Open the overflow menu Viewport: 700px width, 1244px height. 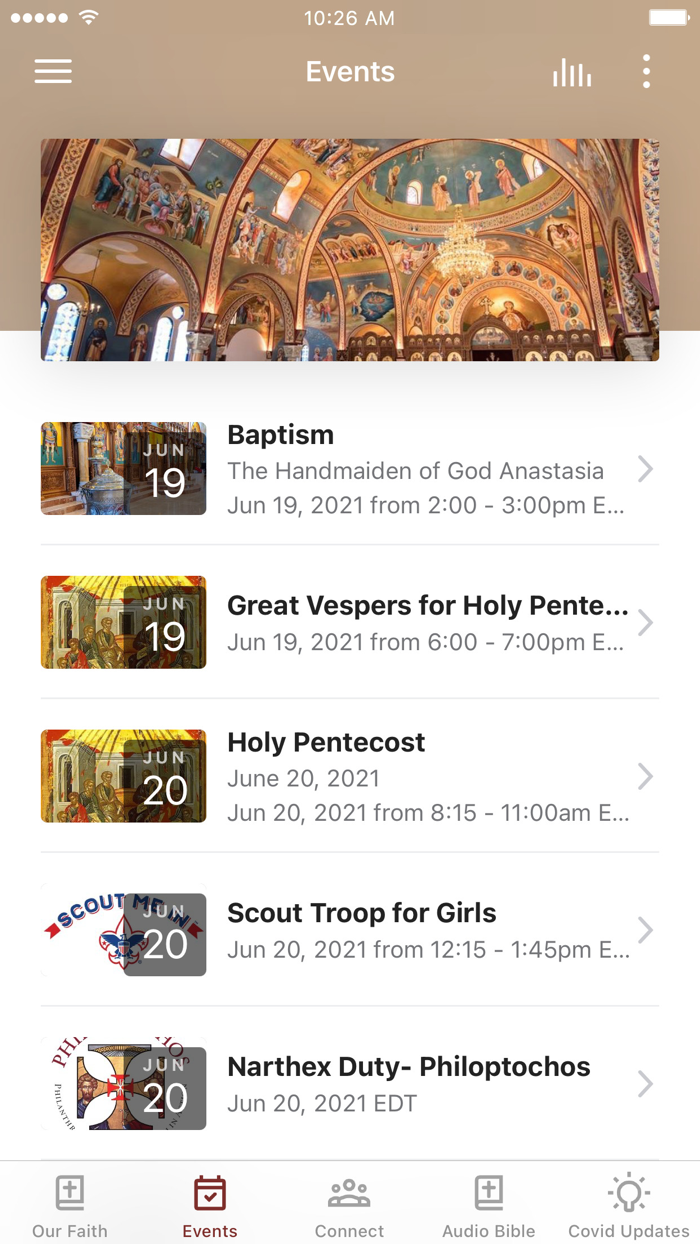[x=647, y=72]
